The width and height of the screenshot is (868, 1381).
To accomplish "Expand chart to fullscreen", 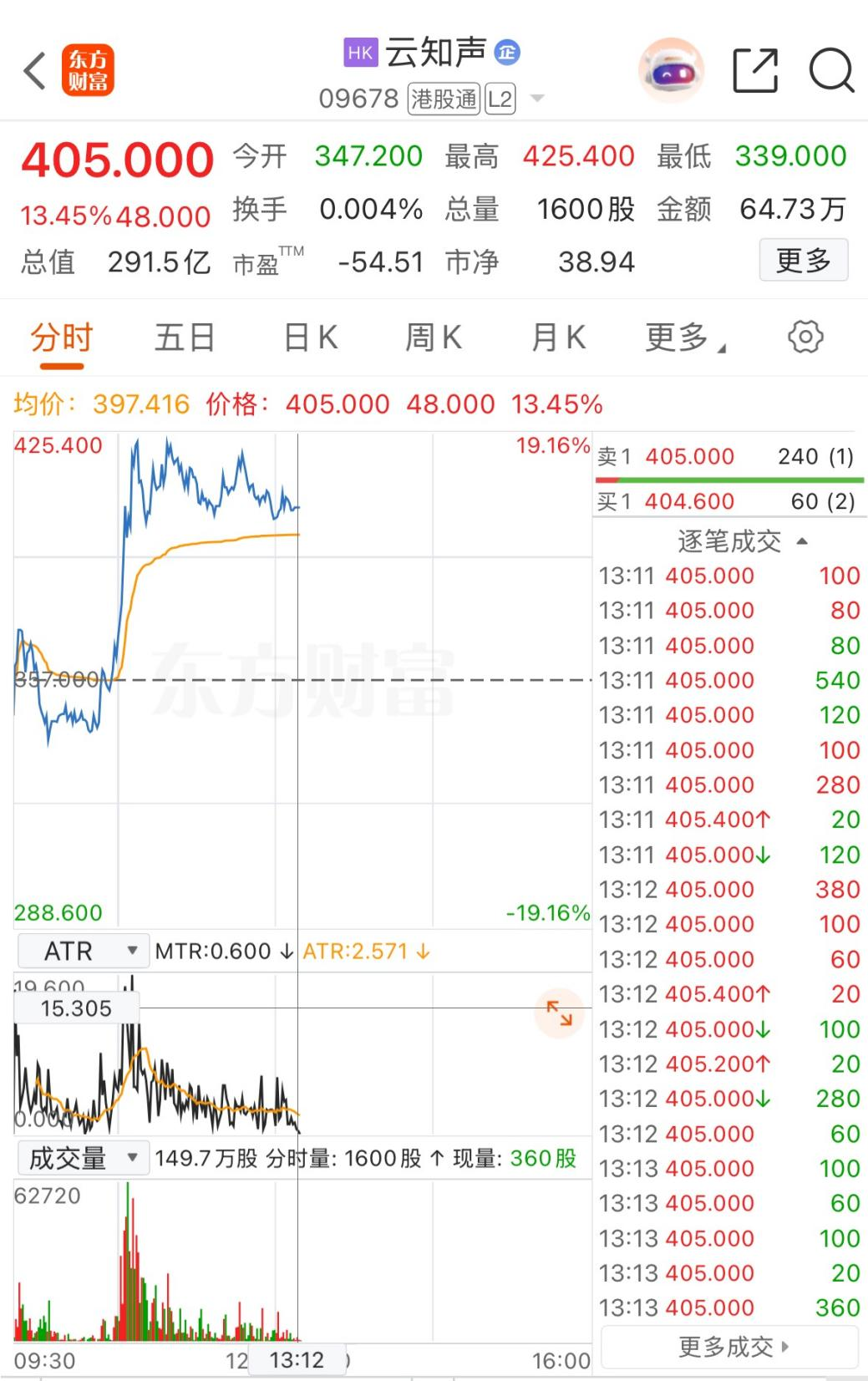I will 559,1013.
